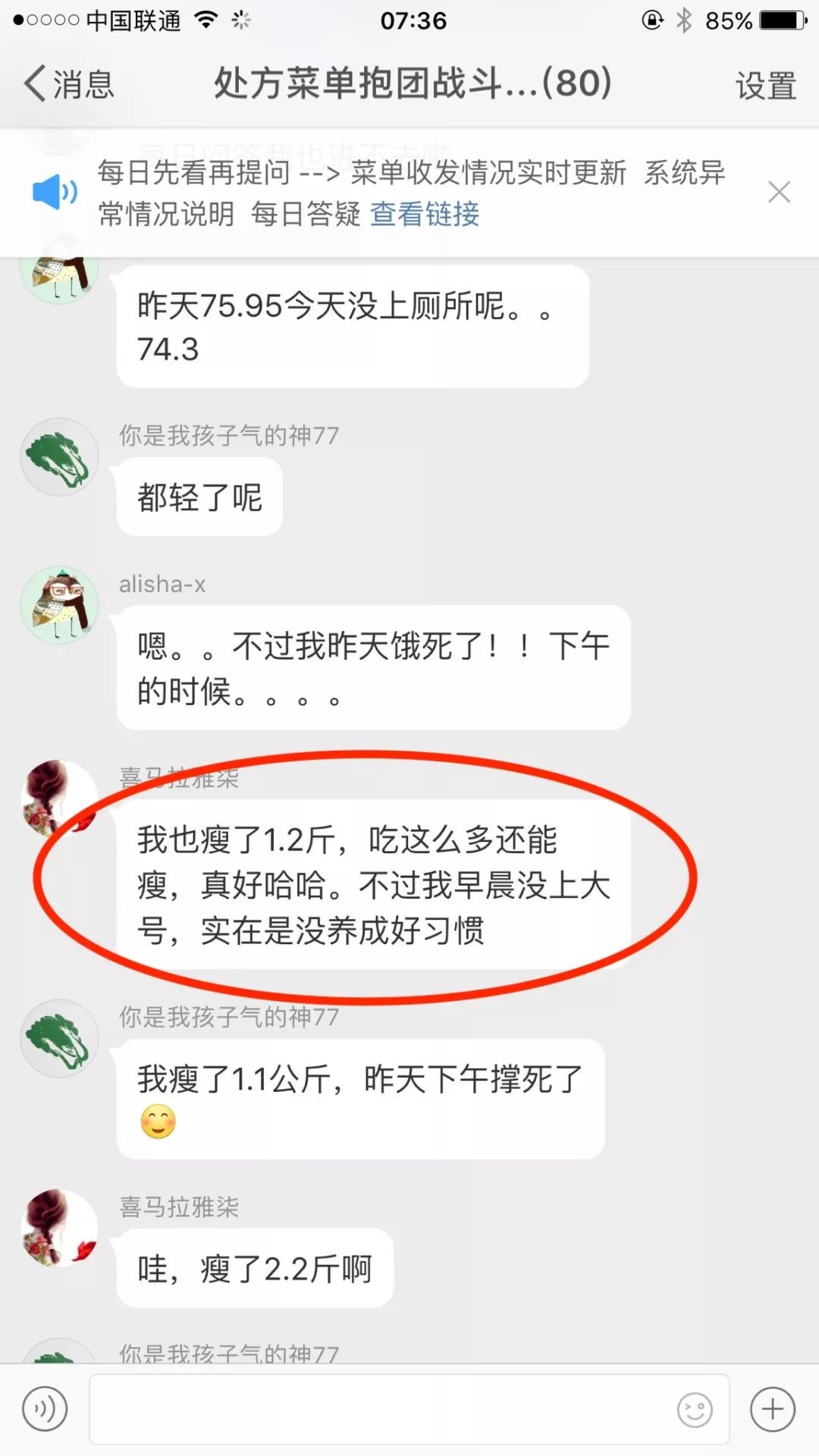Dismiss the announcement banner

(779, 192)
